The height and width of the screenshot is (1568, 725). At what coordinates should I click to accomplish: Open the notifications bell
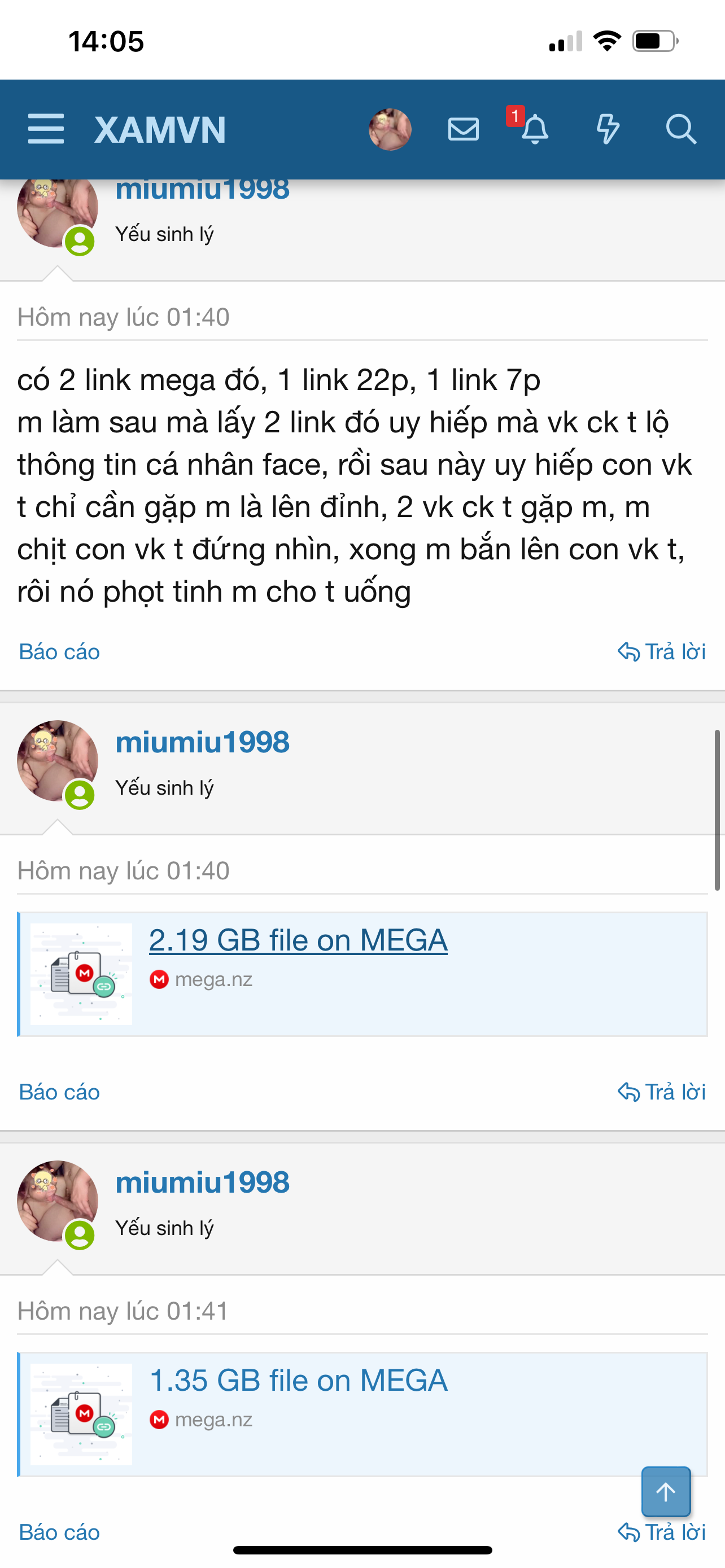tap(535, 129)
